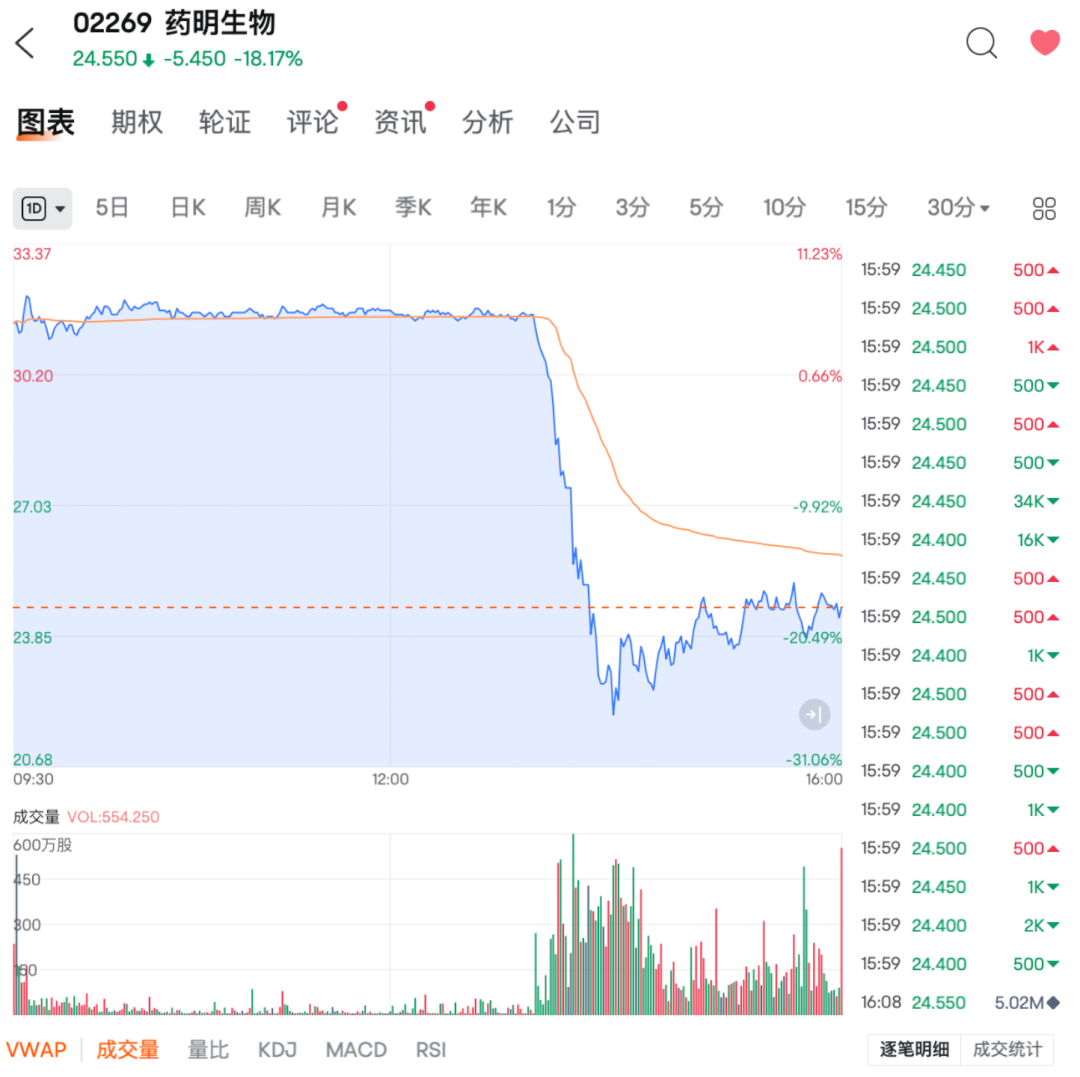The image size is (1080, 1077).
Task: Open the 轮证 tab
Action: point(224,122)
